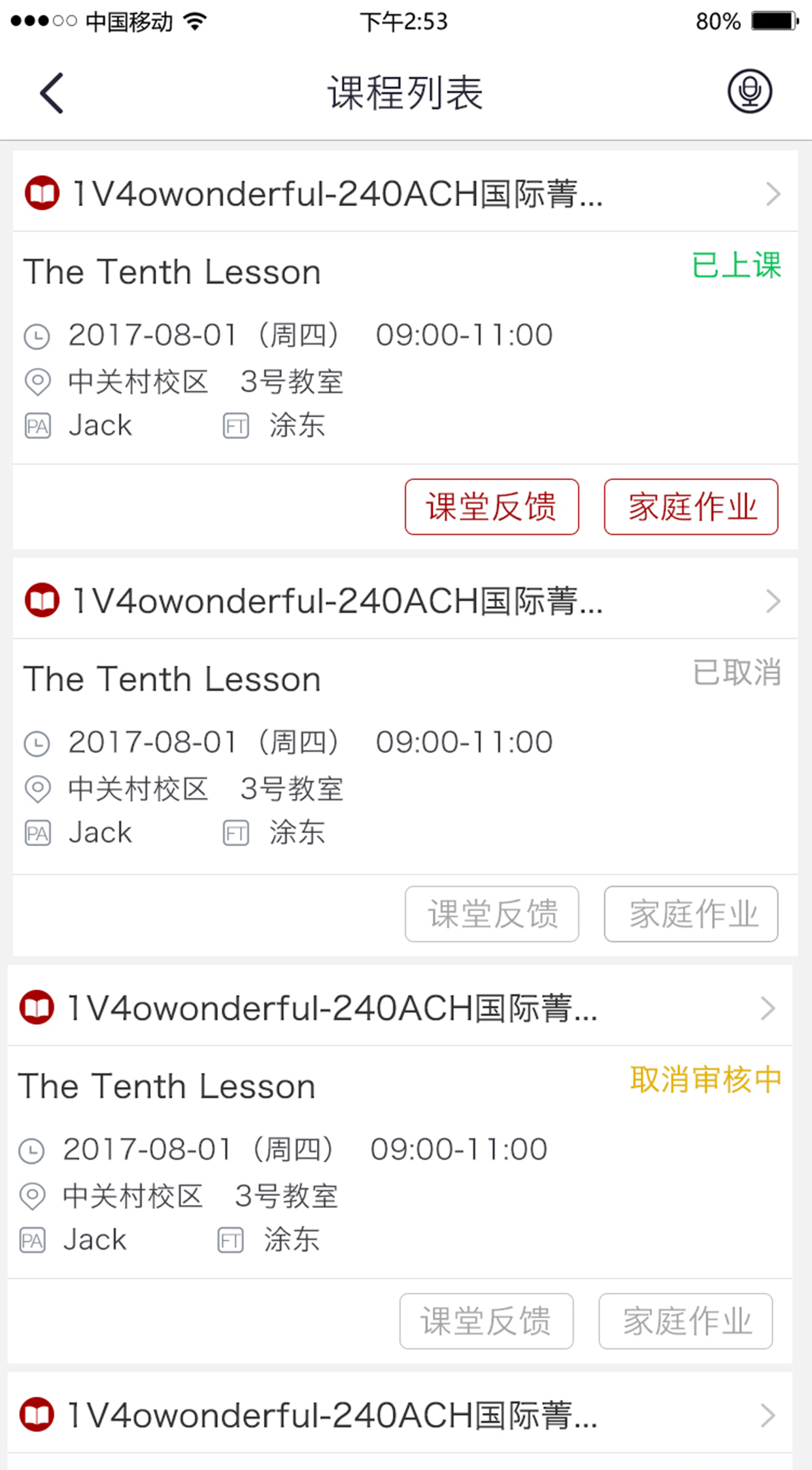Image resolution: width=812 pixels, height=1470 pixels.
Task: Tap 家庭作业 under the 取消审核中 lesson
Action: click(686, 1321)
